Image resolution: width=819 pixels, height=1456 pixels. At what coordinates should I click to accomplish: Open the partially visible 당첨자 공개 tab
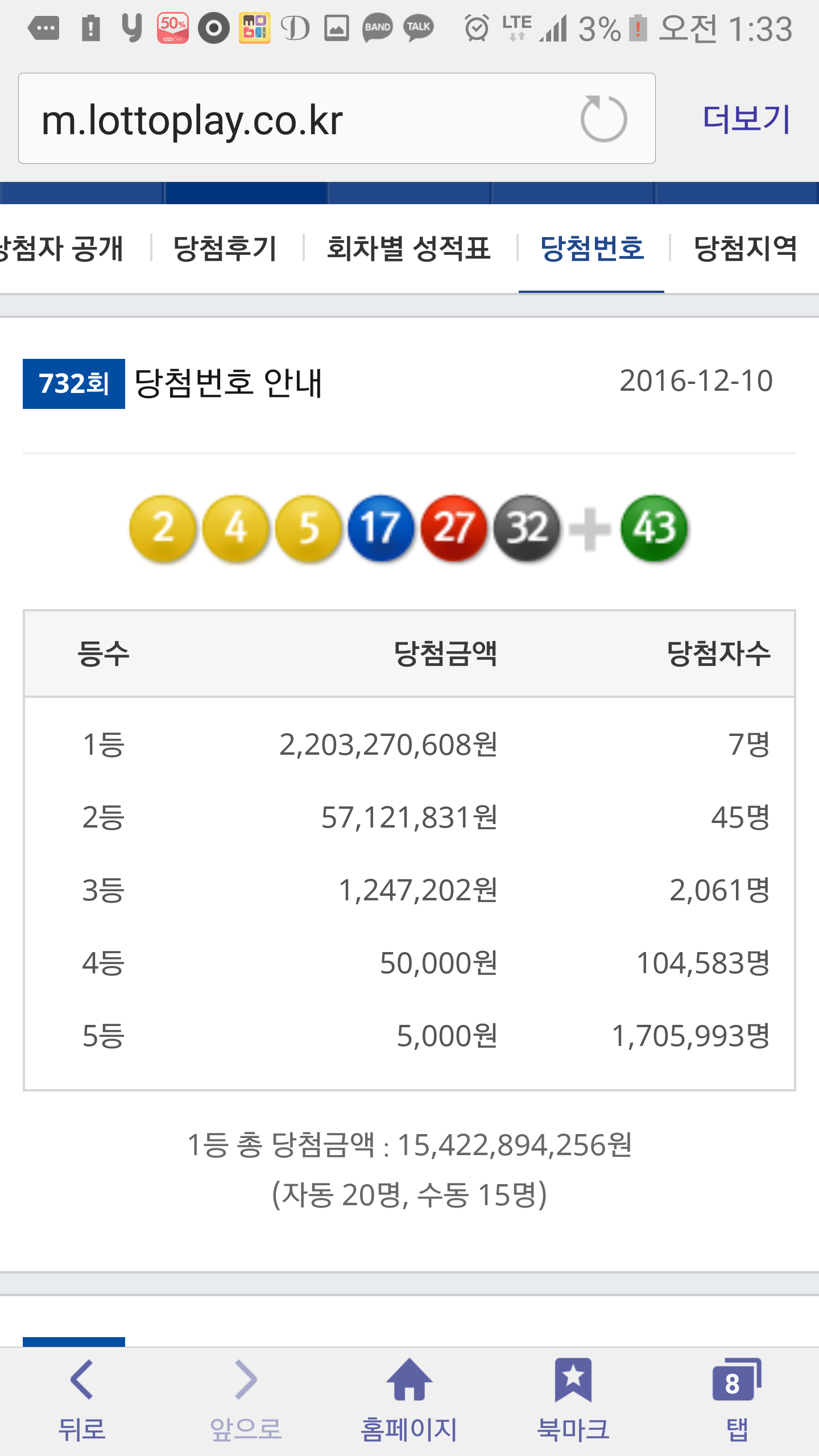point(63,249)
